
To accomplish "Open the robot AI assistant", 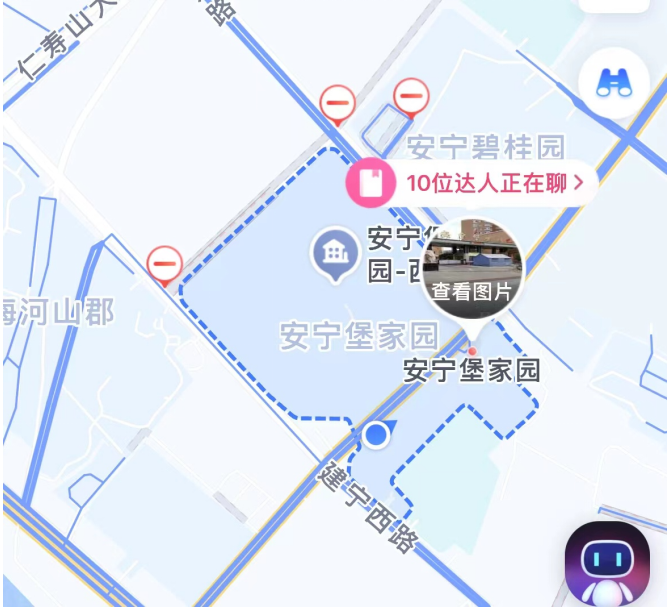I will tap(607, 564).
